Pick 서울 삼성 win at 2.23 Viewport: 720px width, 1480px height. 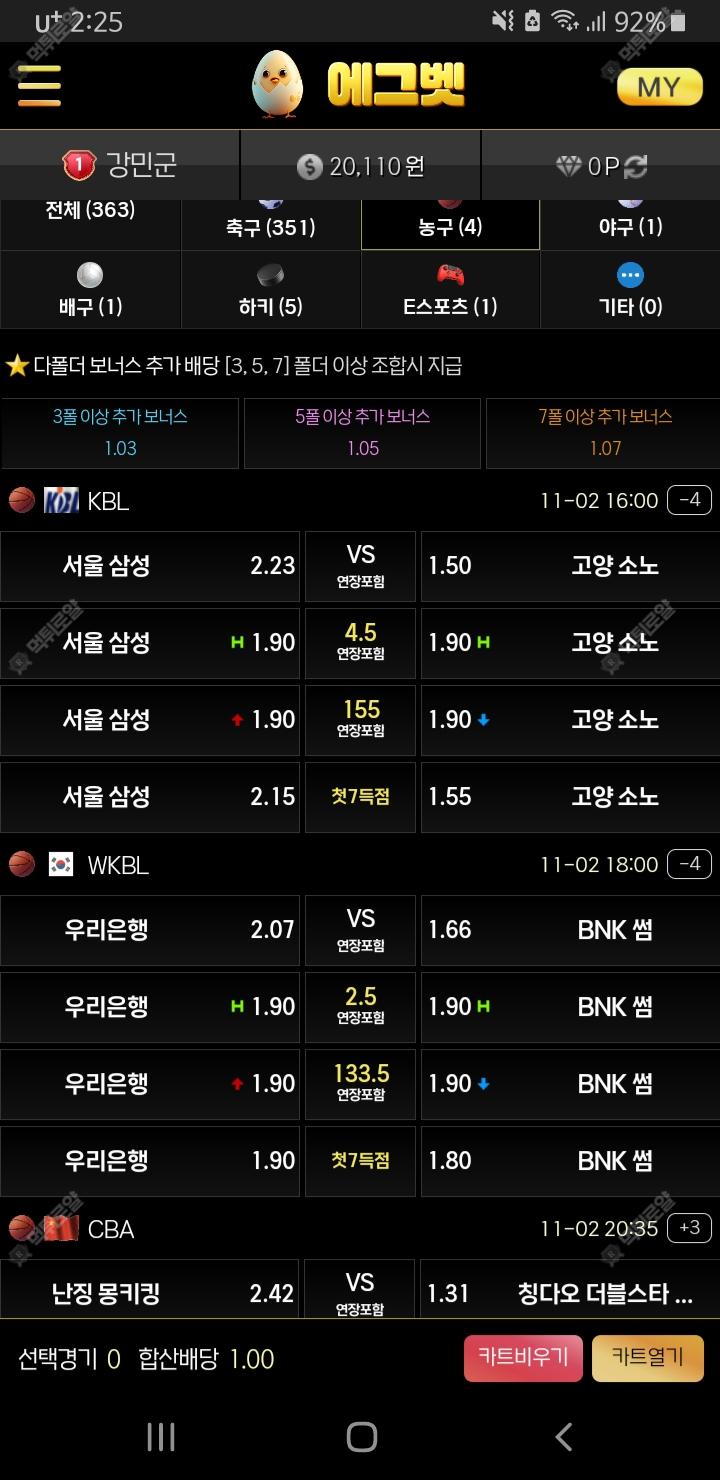pos(150,566)
